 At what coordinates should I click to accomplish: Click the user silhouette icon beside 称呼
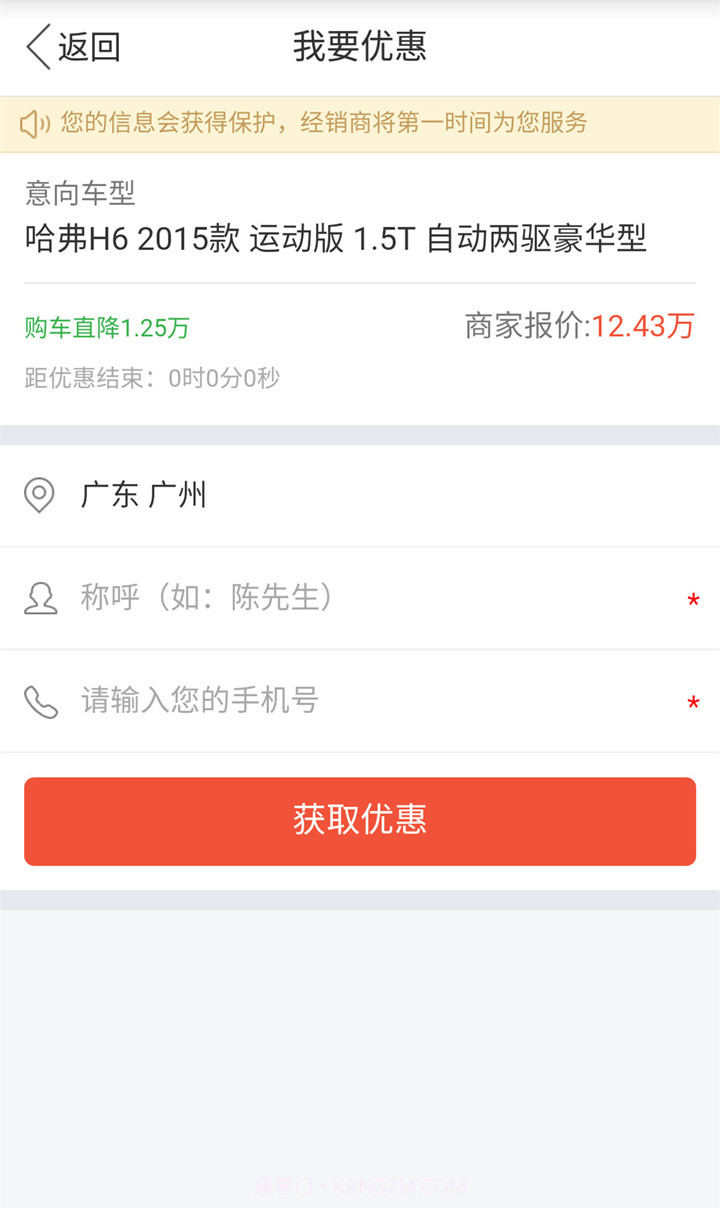pyautogui.click(x=39, y=598)
